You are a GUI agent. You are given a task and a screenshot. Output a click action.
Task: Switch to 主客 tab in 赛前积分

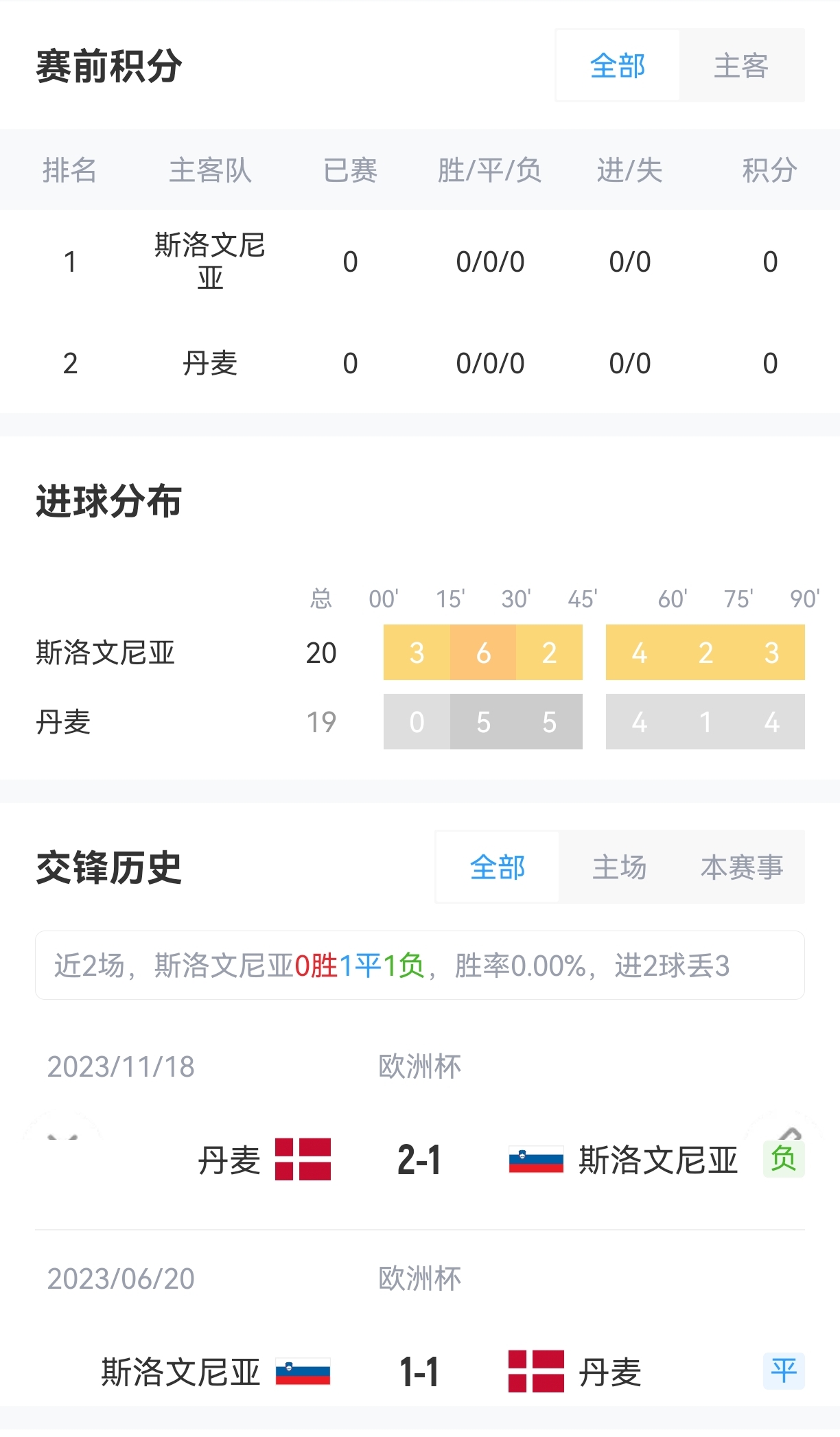[x=741, y=66]
